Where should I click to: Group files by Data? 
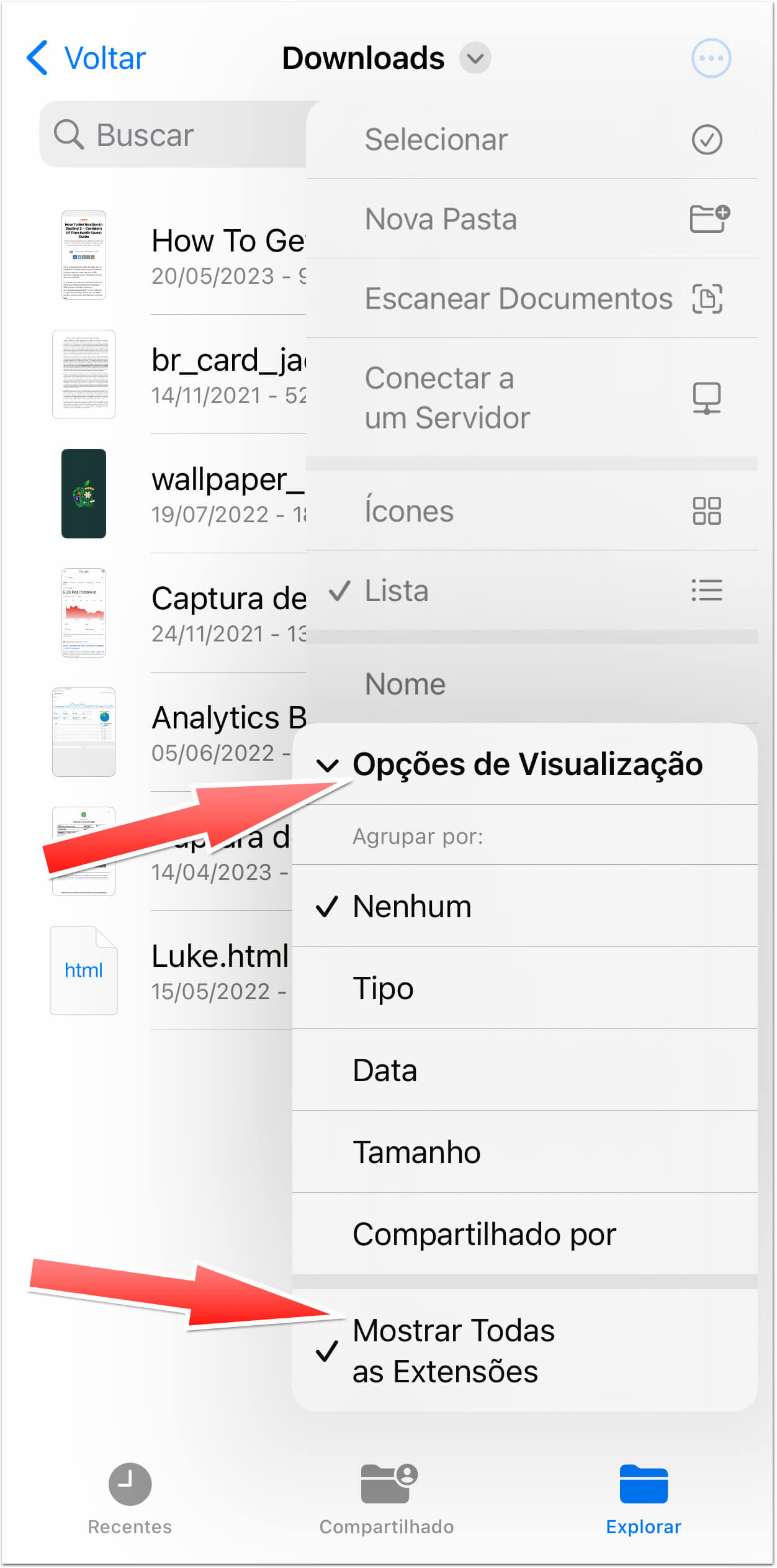525,1070
